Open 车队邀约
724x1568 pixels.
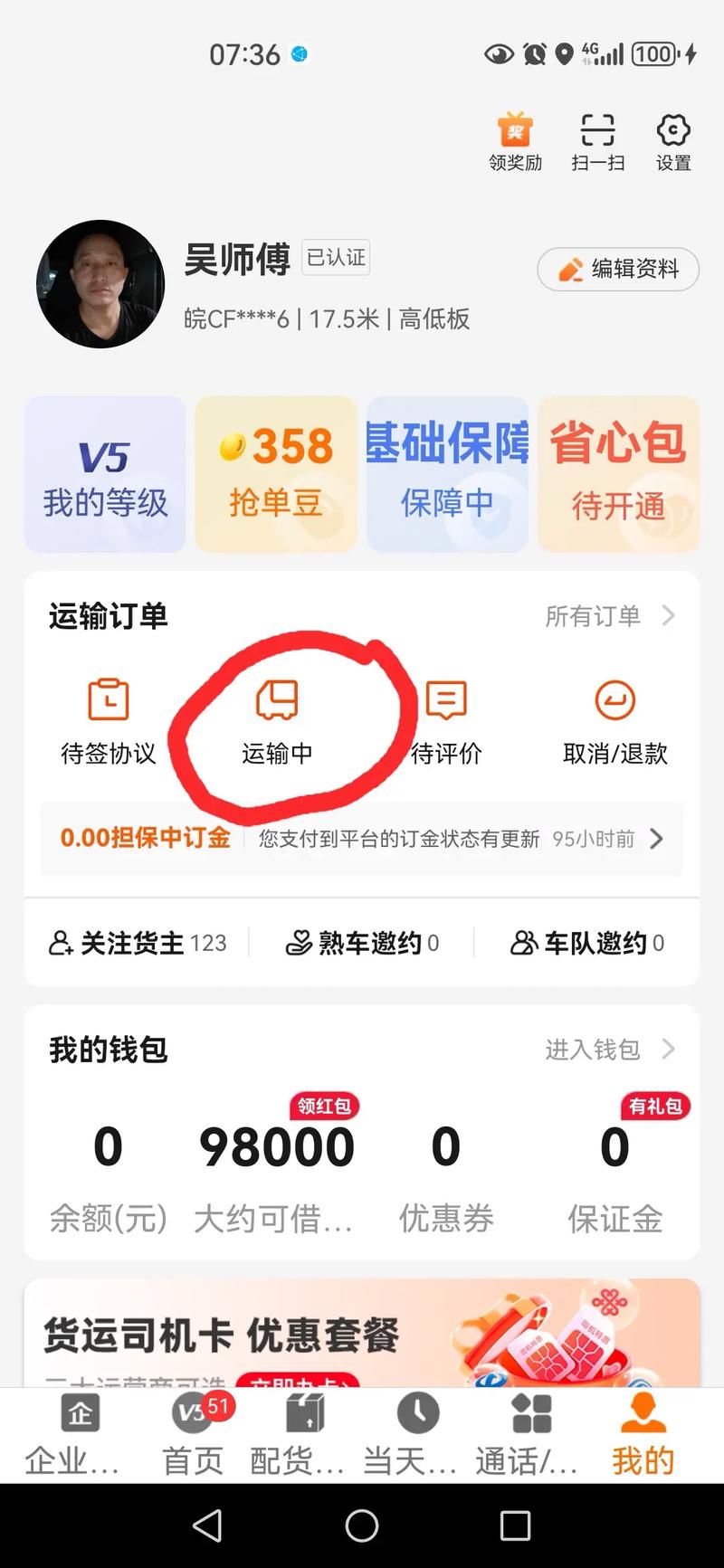click(587, 943)
